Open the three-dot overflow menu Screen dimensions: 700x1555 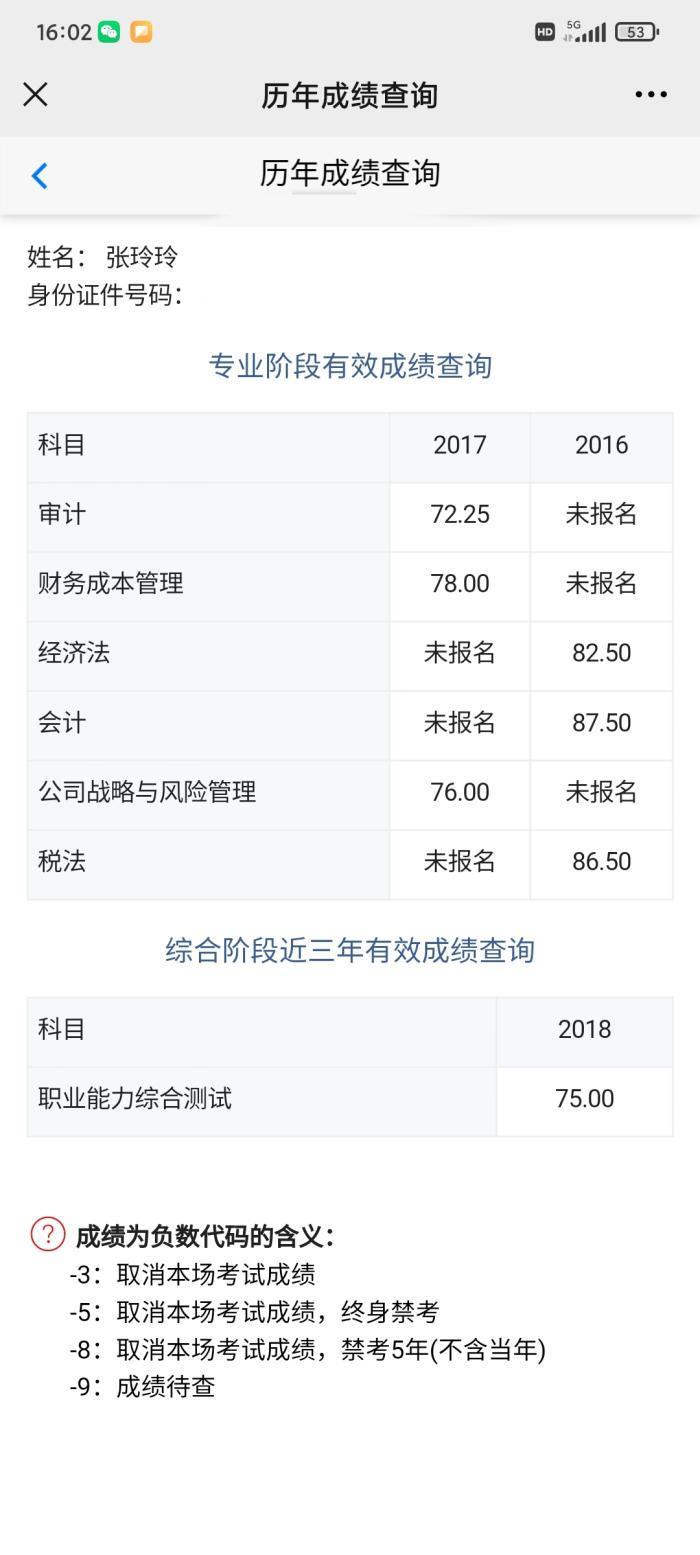(x=651, y=95)
